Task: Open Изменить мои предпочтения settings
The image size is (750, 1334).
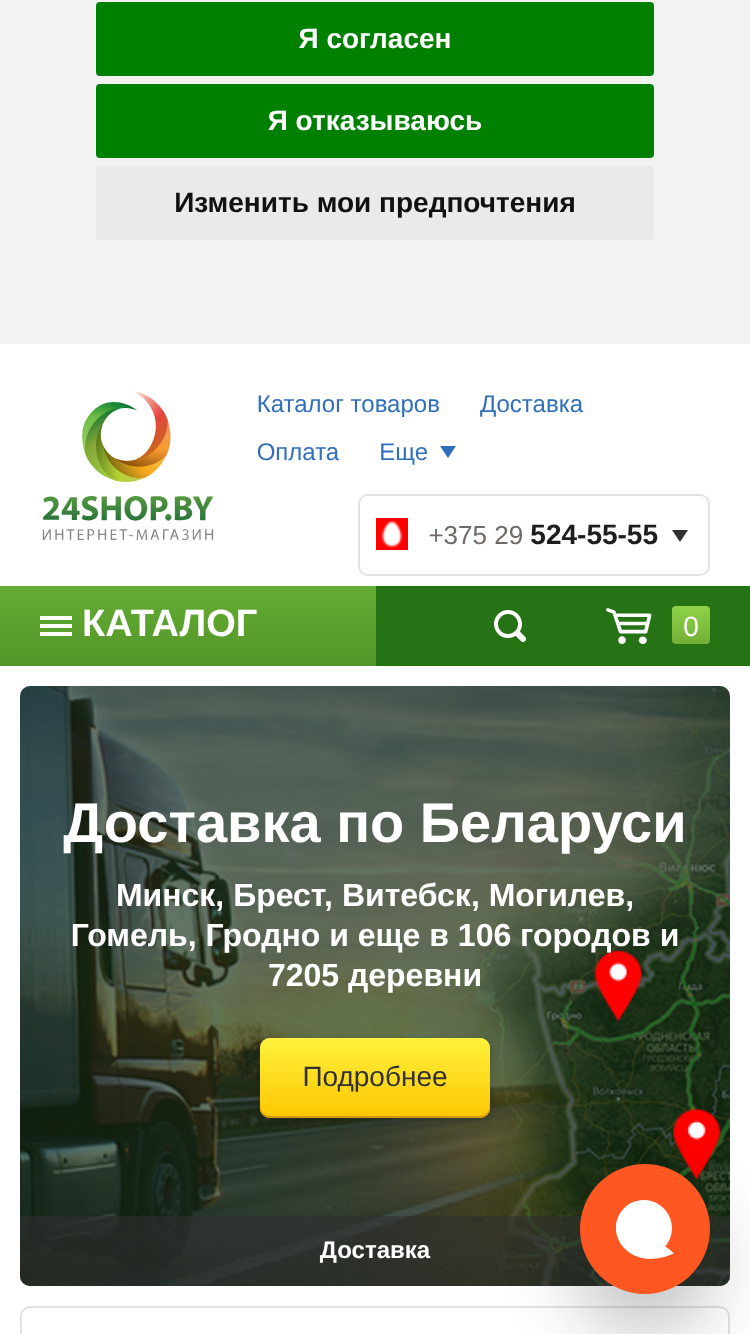Action: (x=375, y=203)
